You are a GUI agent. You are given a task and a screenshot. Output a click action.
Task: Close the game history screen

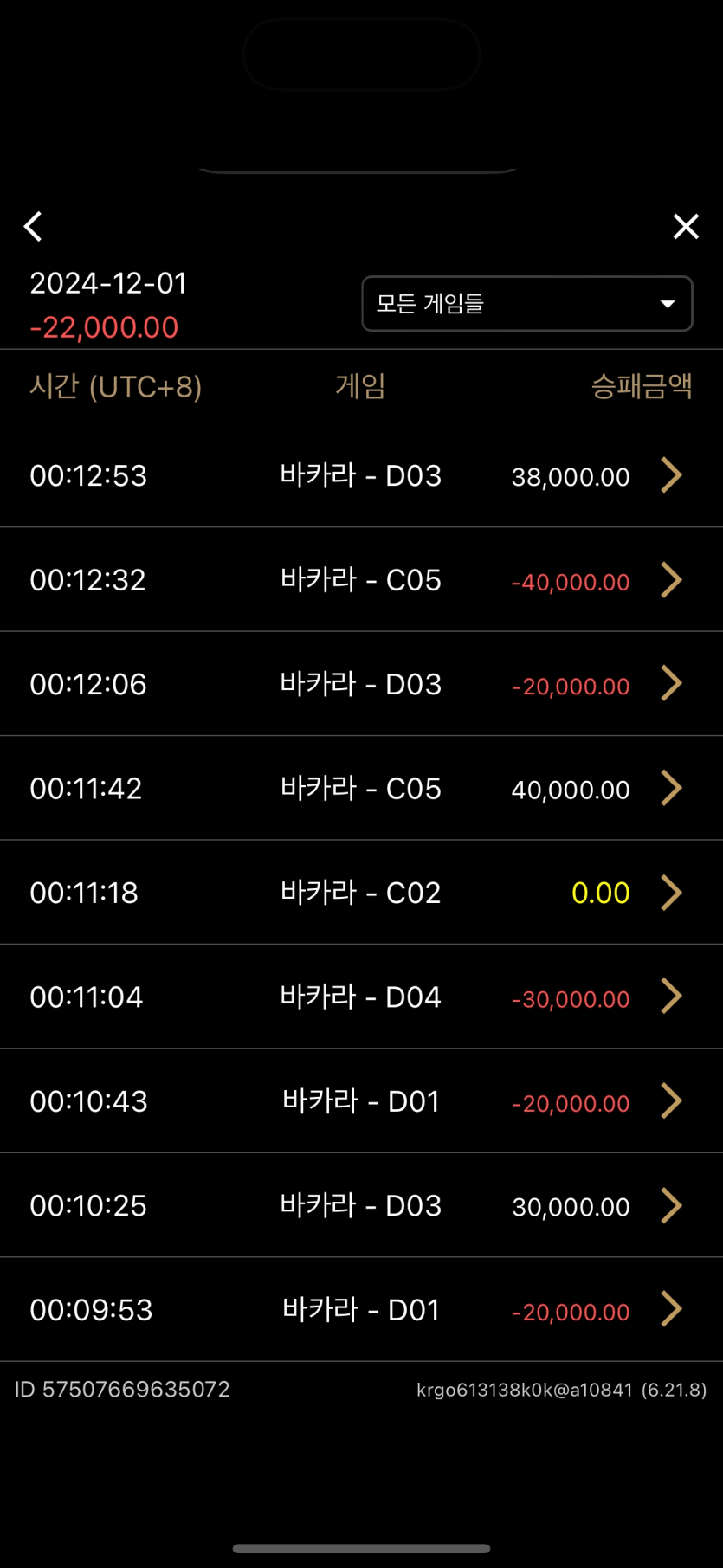point(686,227)
